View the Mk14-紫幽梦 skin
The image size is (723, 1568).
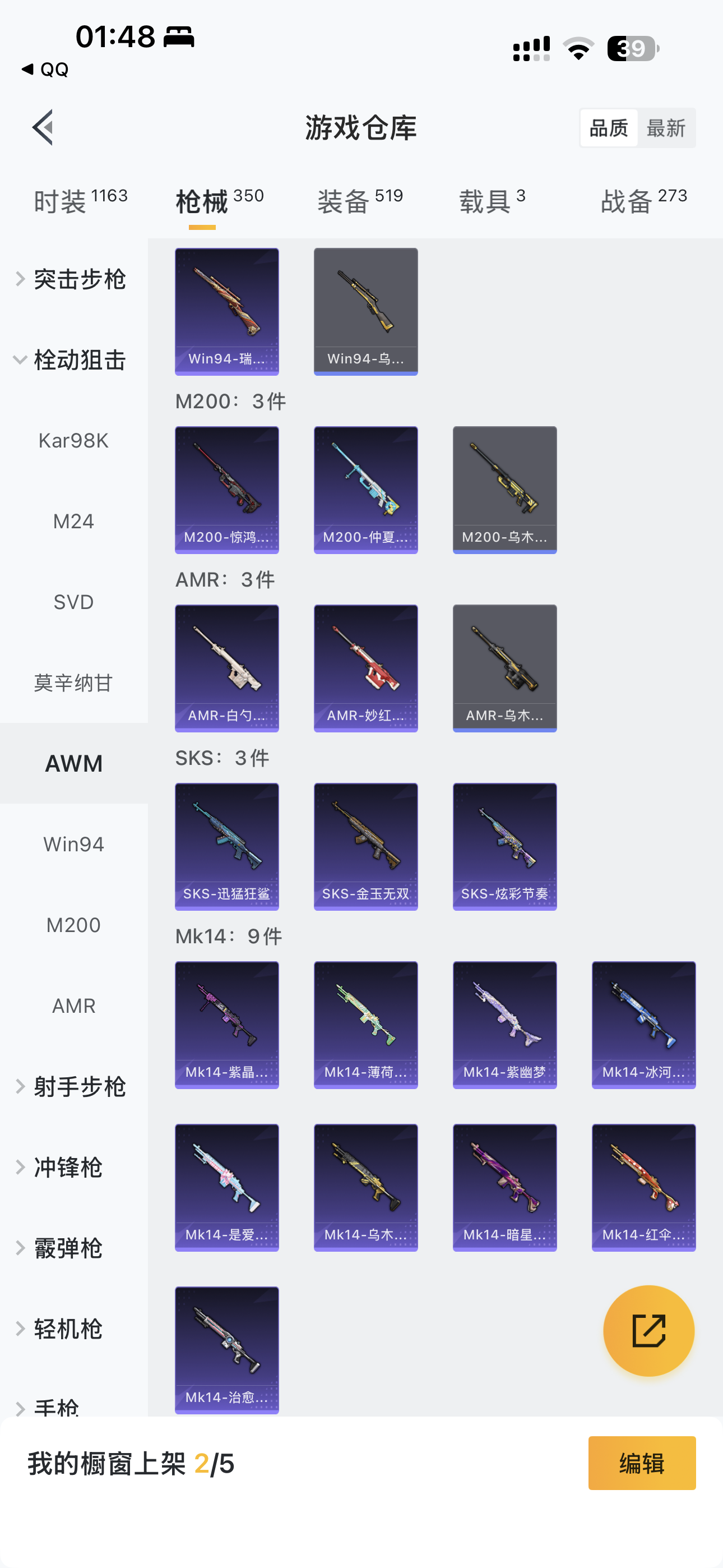pos(504,1025)
